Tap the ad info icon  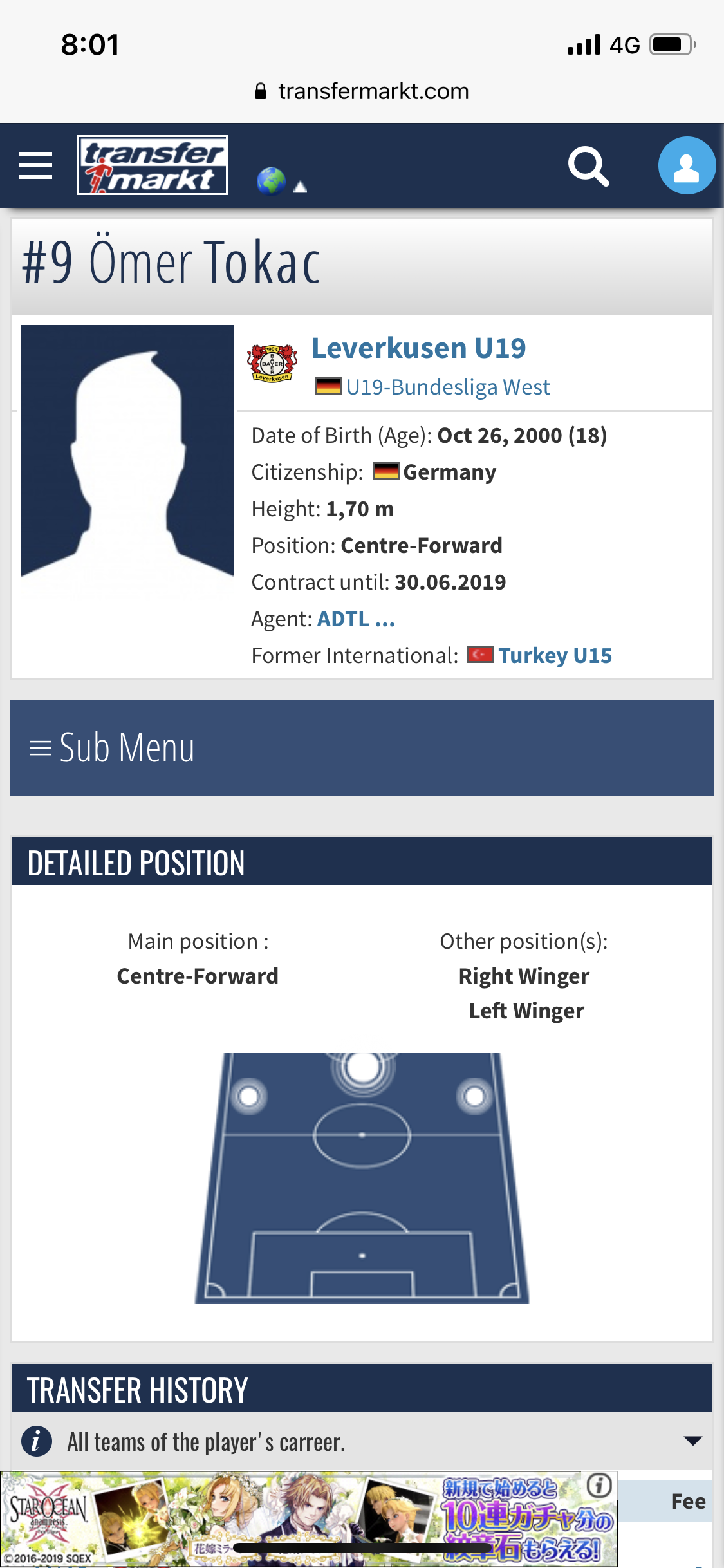pos(599,1486)
